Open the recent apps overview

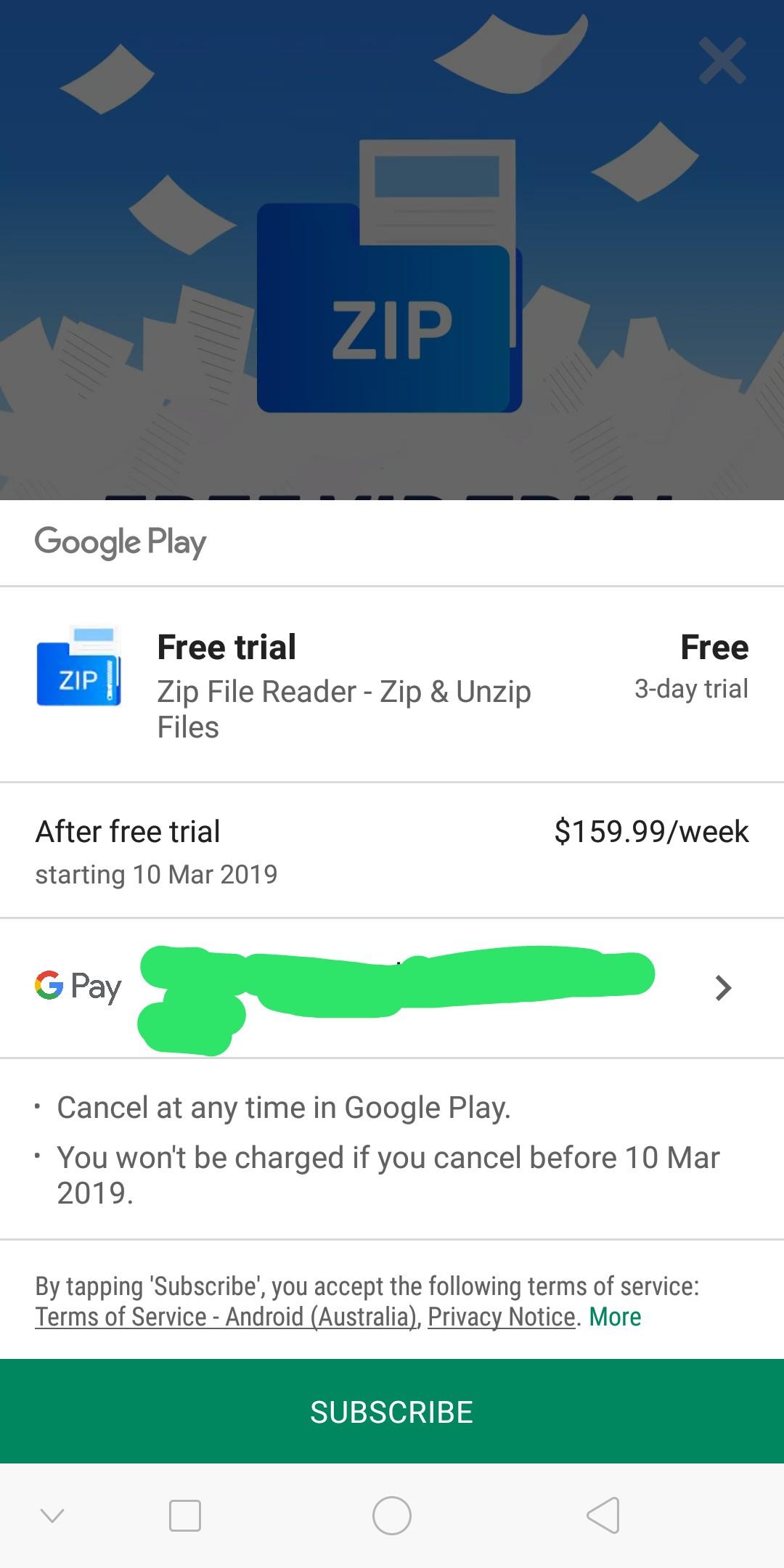pyautogui.click(x=184, y=1516)
